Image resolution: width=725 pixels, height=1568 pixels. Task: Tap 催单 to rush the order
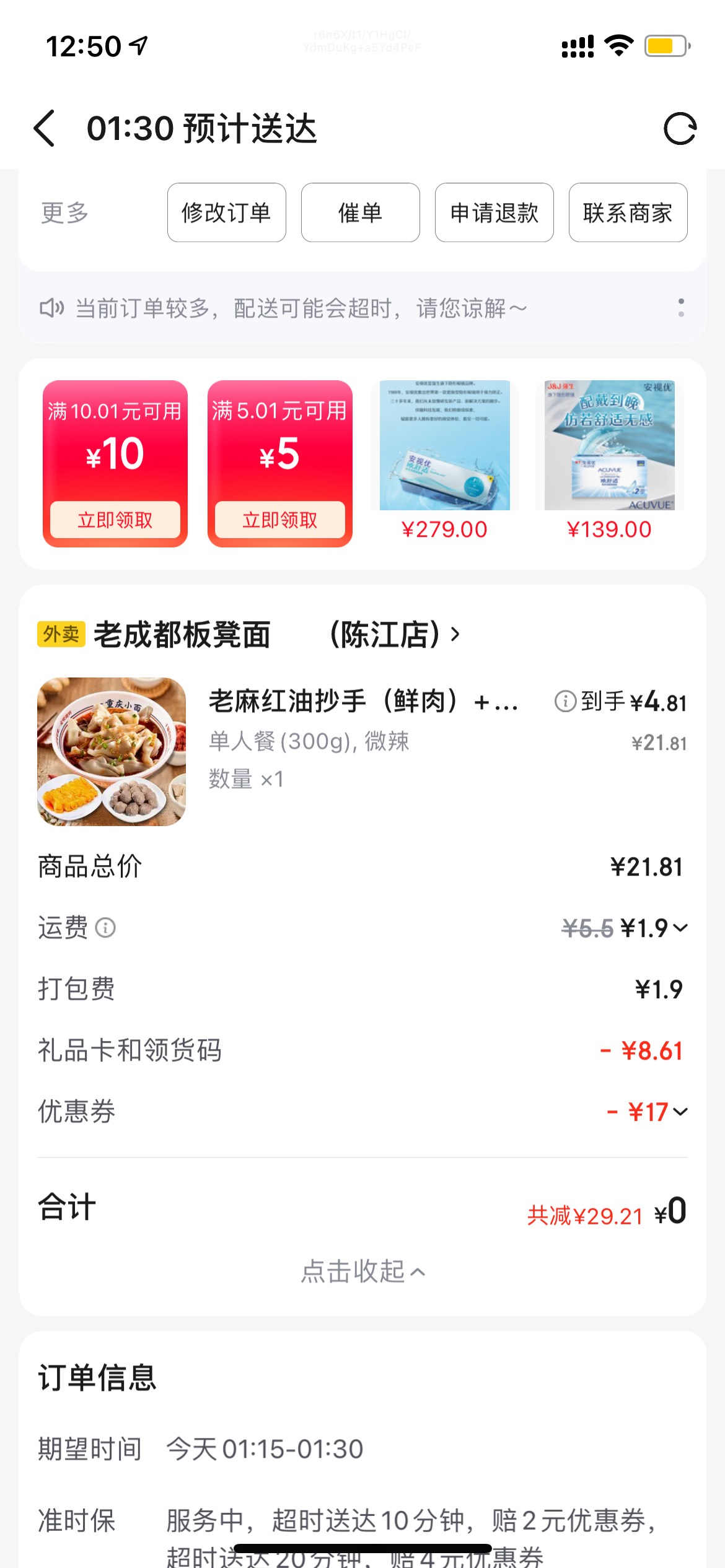(360, 212)
